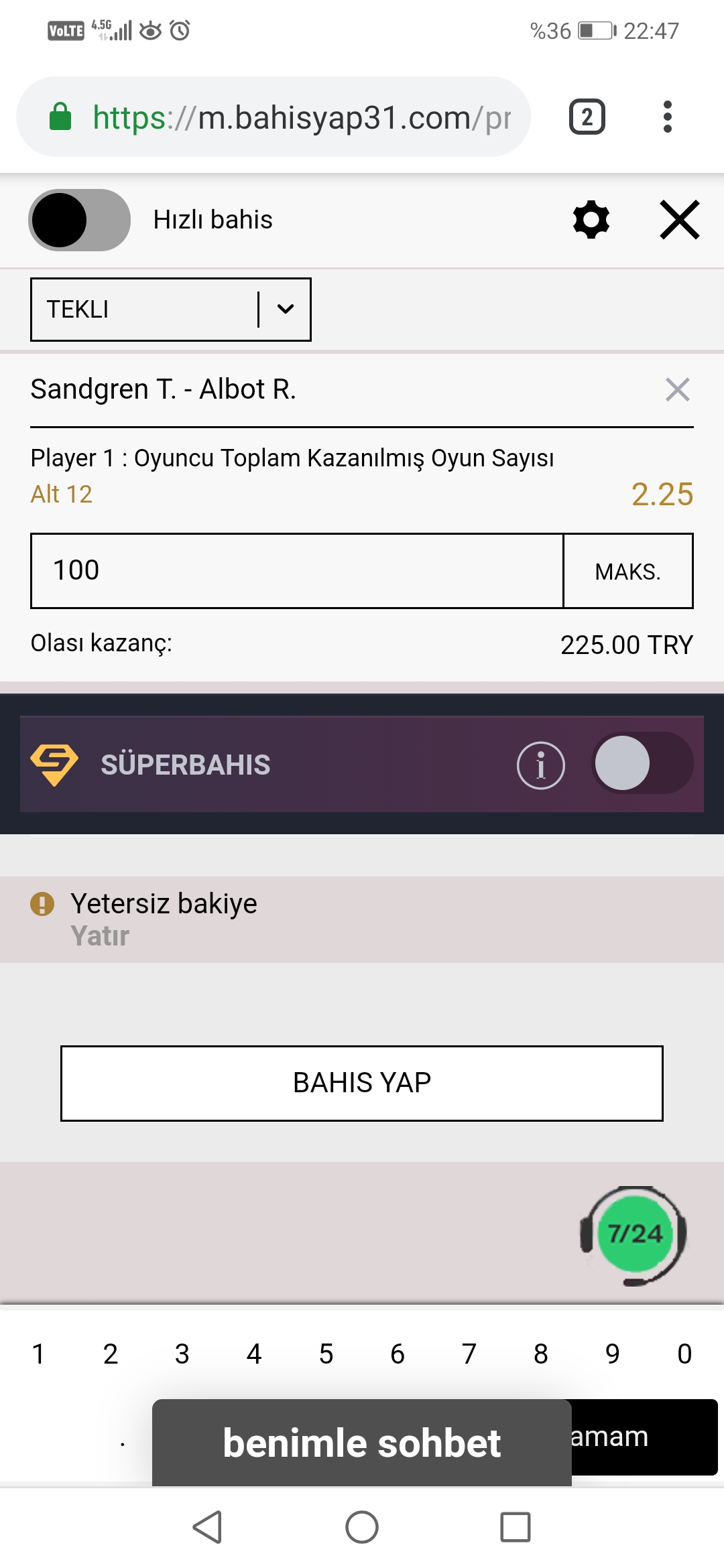Open the 7/24 live support chat

click(633, 1235)
